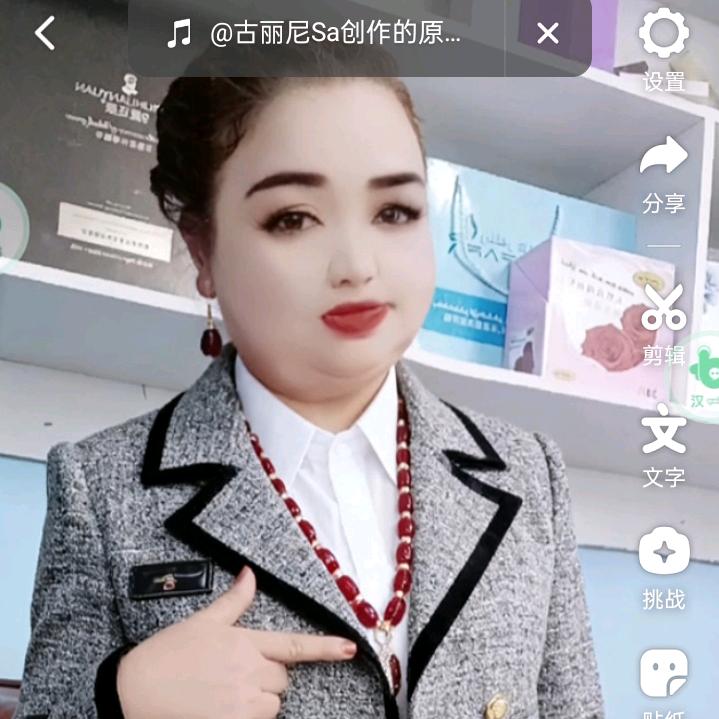Remove the selected music with the X
Image resolution: width=719 pixels, height=719 pixels.
click(548, 33)
